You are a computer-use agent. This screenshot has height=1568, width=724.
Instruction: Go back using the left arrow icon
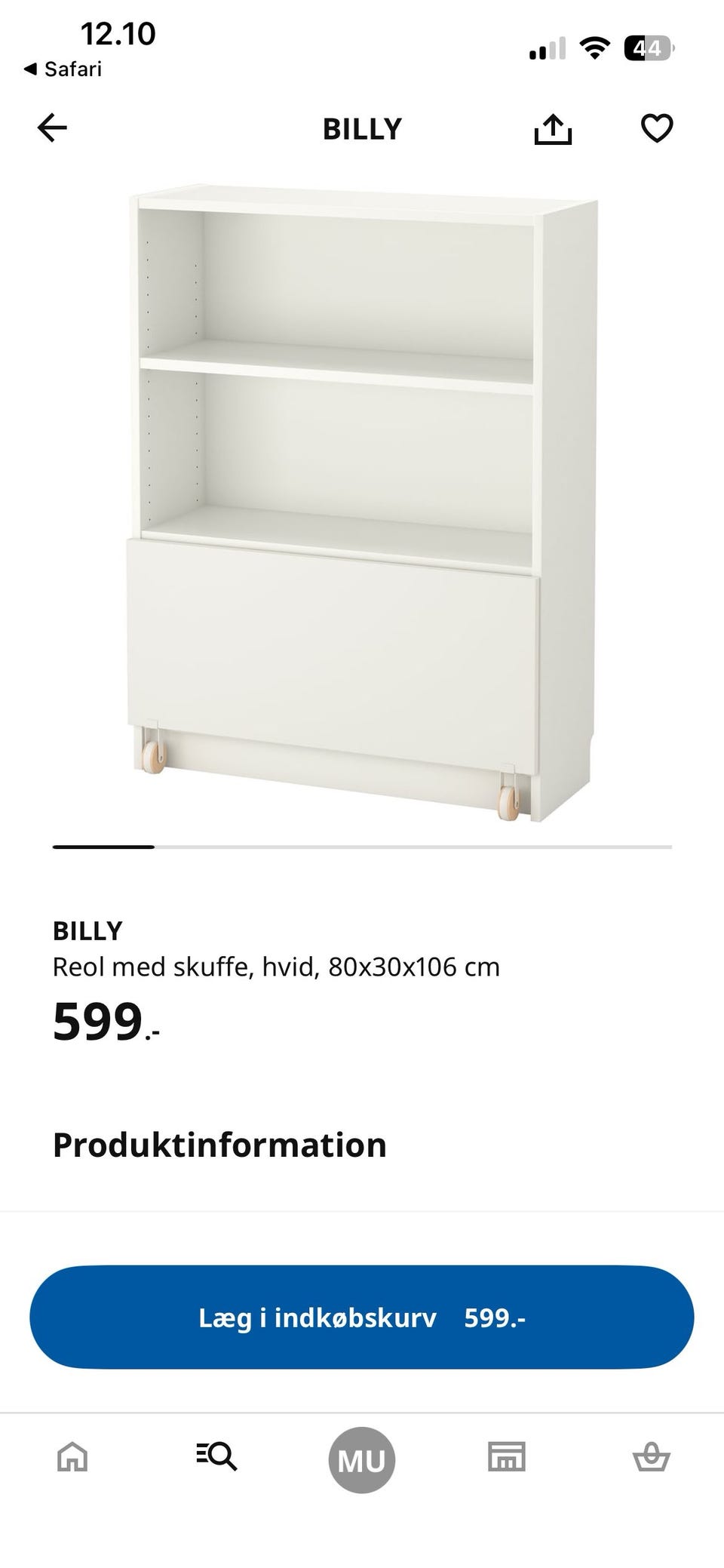[x=52, y=128]
